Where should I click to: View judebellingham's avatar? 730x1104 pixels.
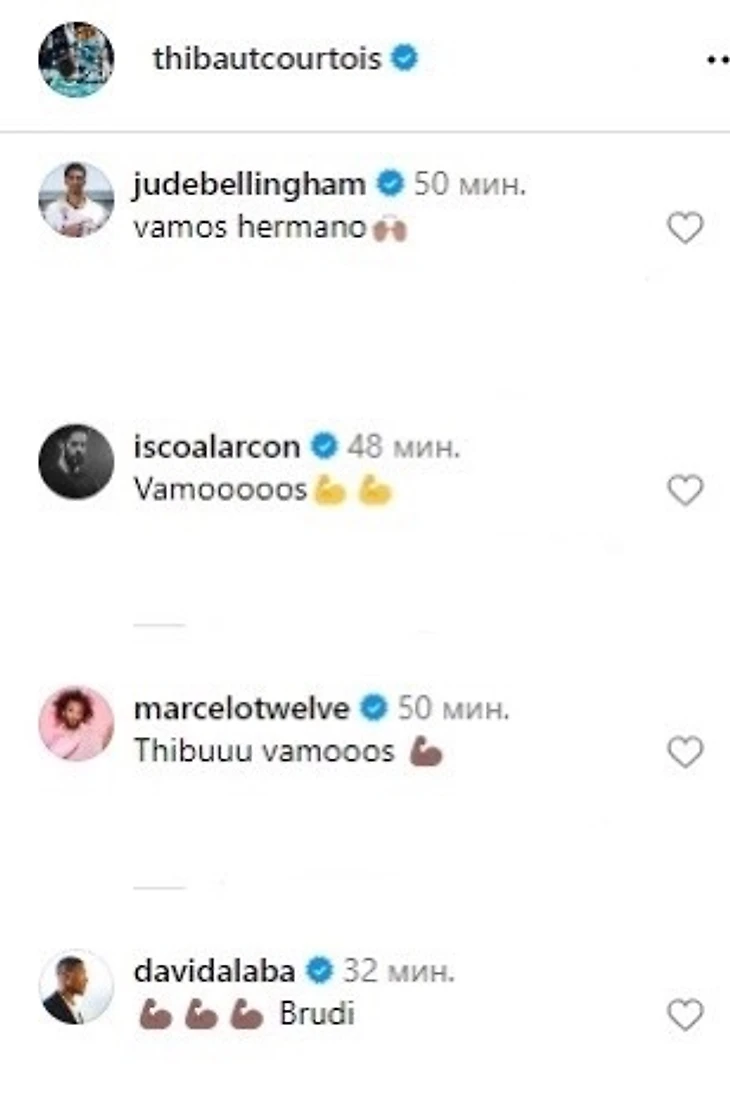(76, 199)
